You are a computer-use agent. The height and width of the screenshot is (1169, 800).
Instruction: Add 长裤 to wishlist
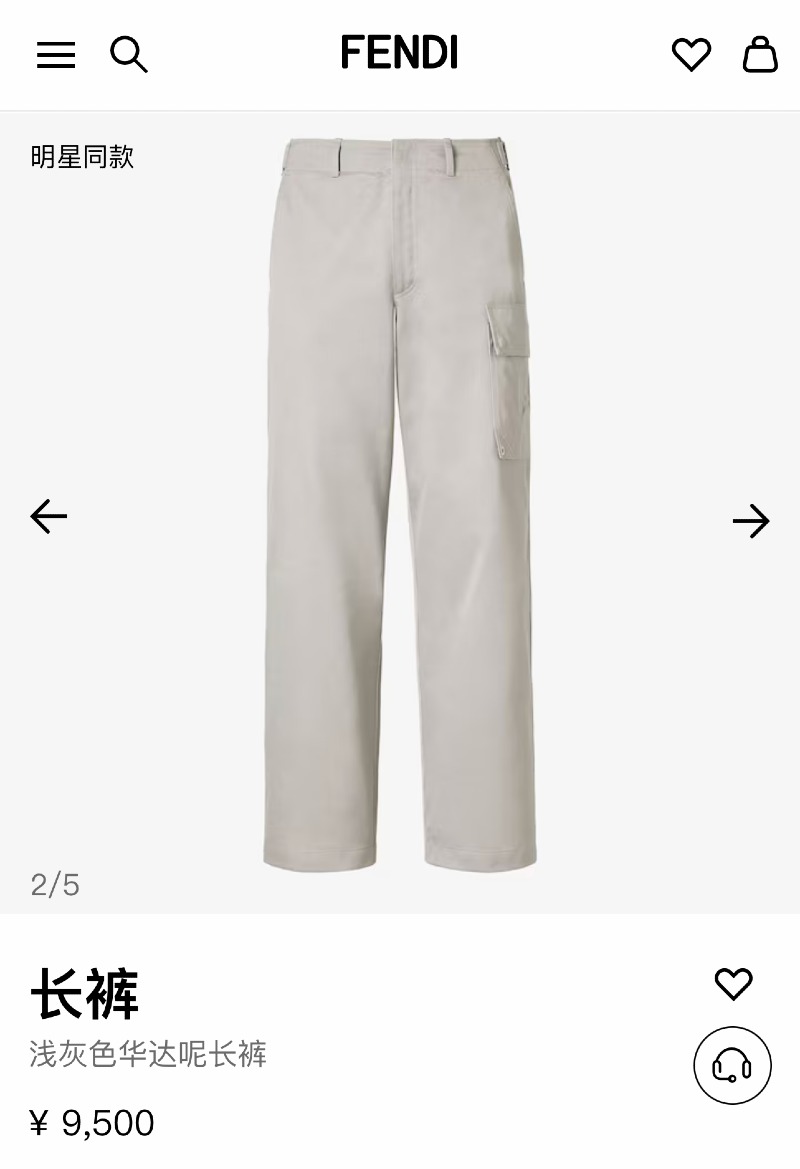click(733, 984)
